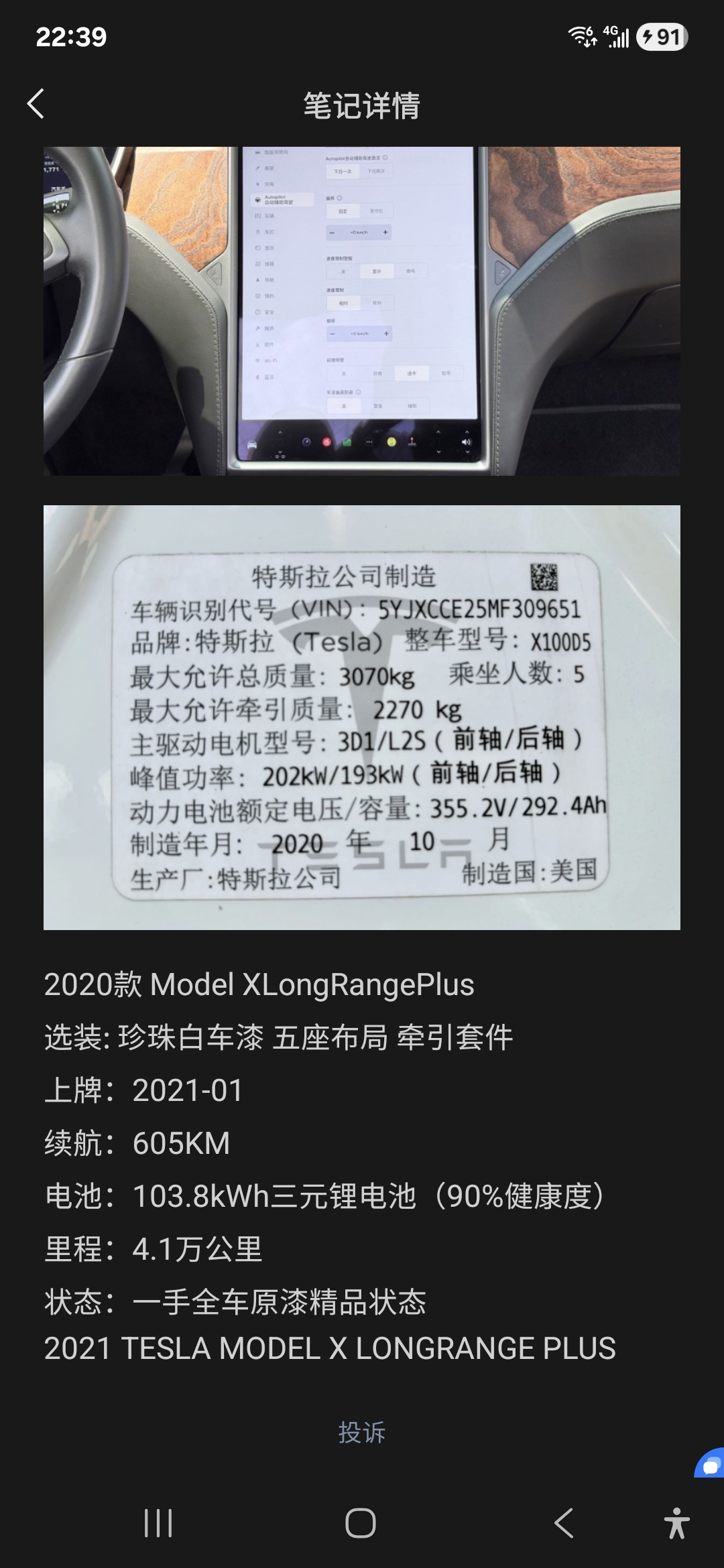Tap the Wi-Fi item in Tesla settings sidebar

point(268,361)
